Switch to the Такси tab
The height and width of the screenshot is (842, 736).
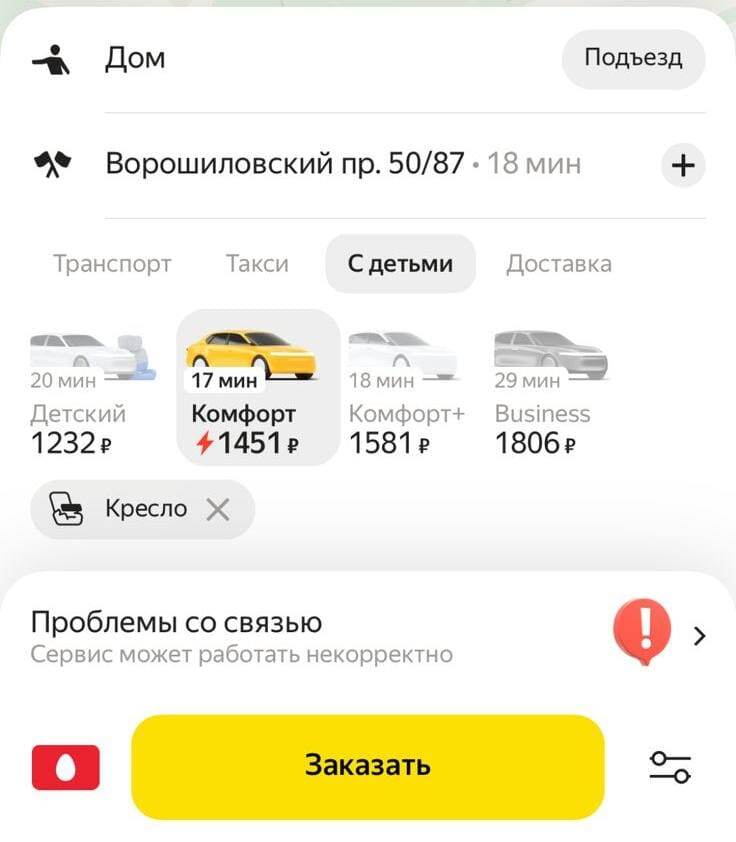pos(257,264)
